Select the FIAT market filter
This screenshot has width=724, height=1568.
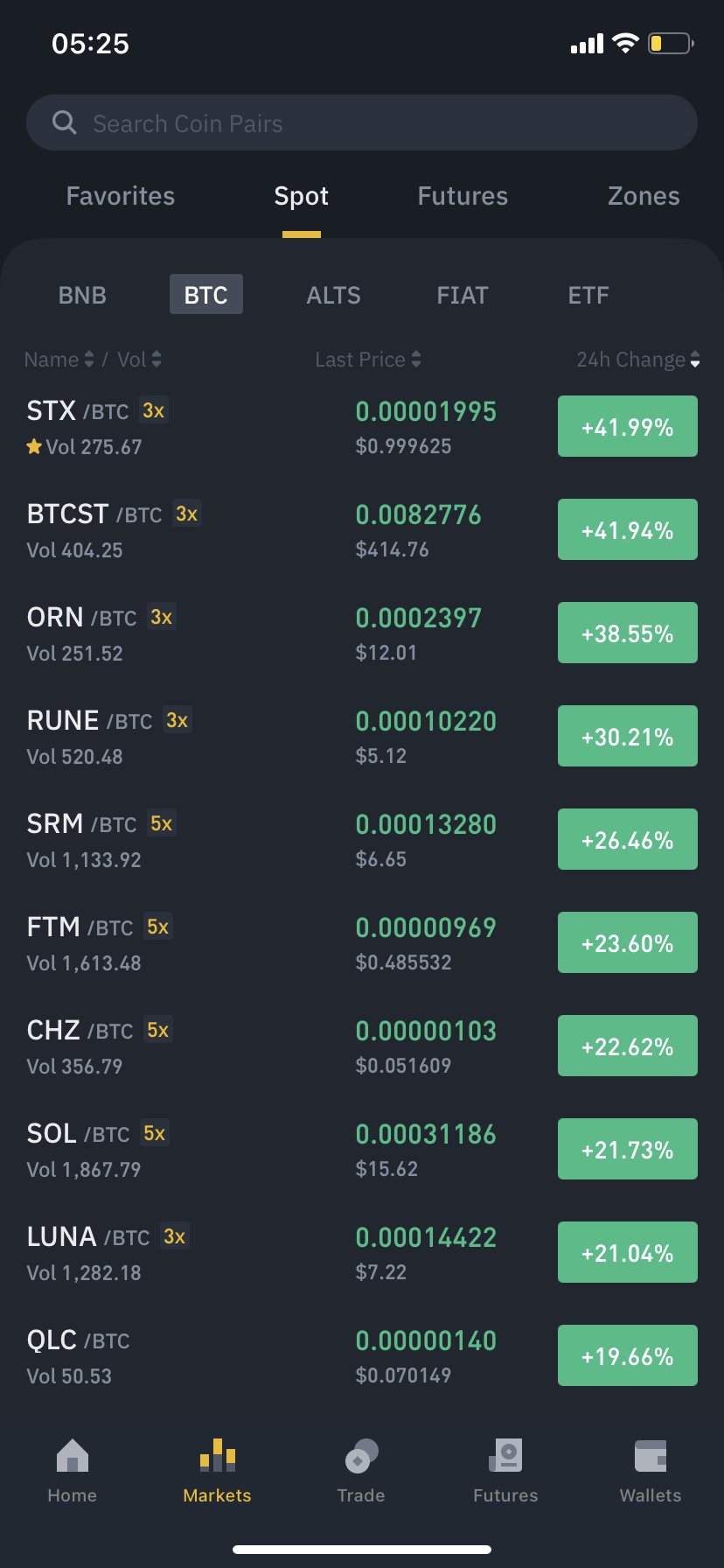tap(463, 295)
